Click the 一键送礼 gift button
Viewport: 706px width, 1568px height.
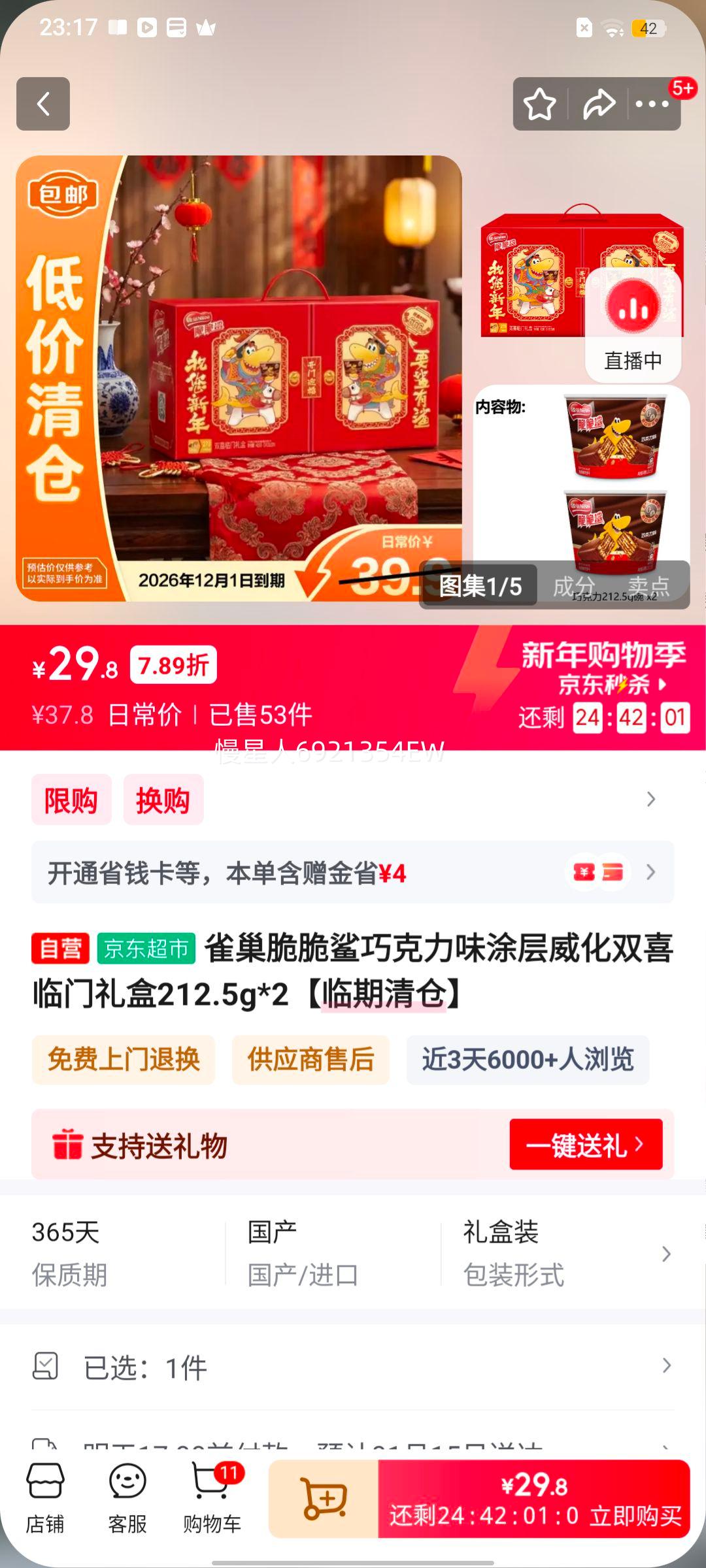(585, 1143)
